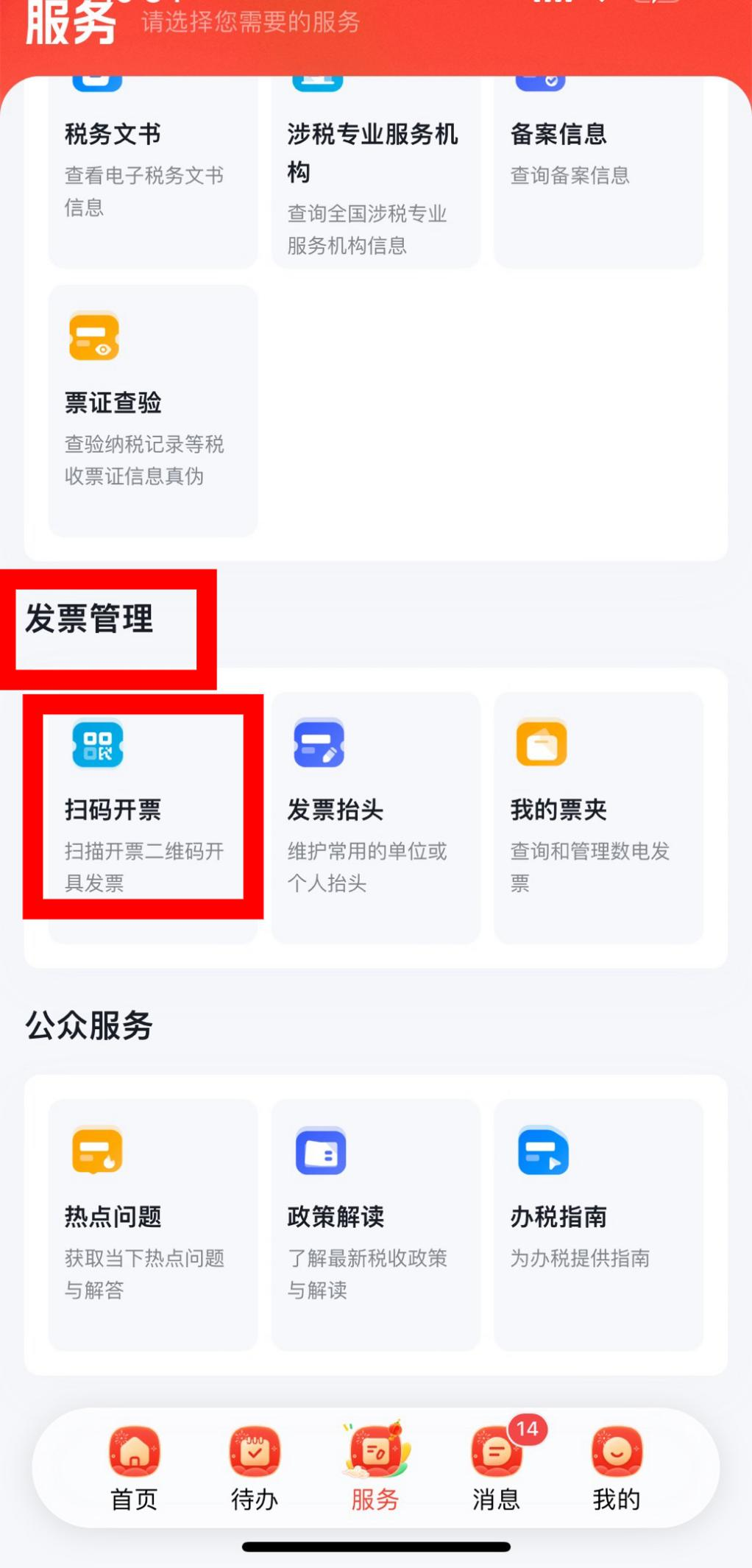Image resolution: width=752 pixels, height=1568 pixels.
Task: Open the 税务文书 card
Action: (x=153, y=172)
